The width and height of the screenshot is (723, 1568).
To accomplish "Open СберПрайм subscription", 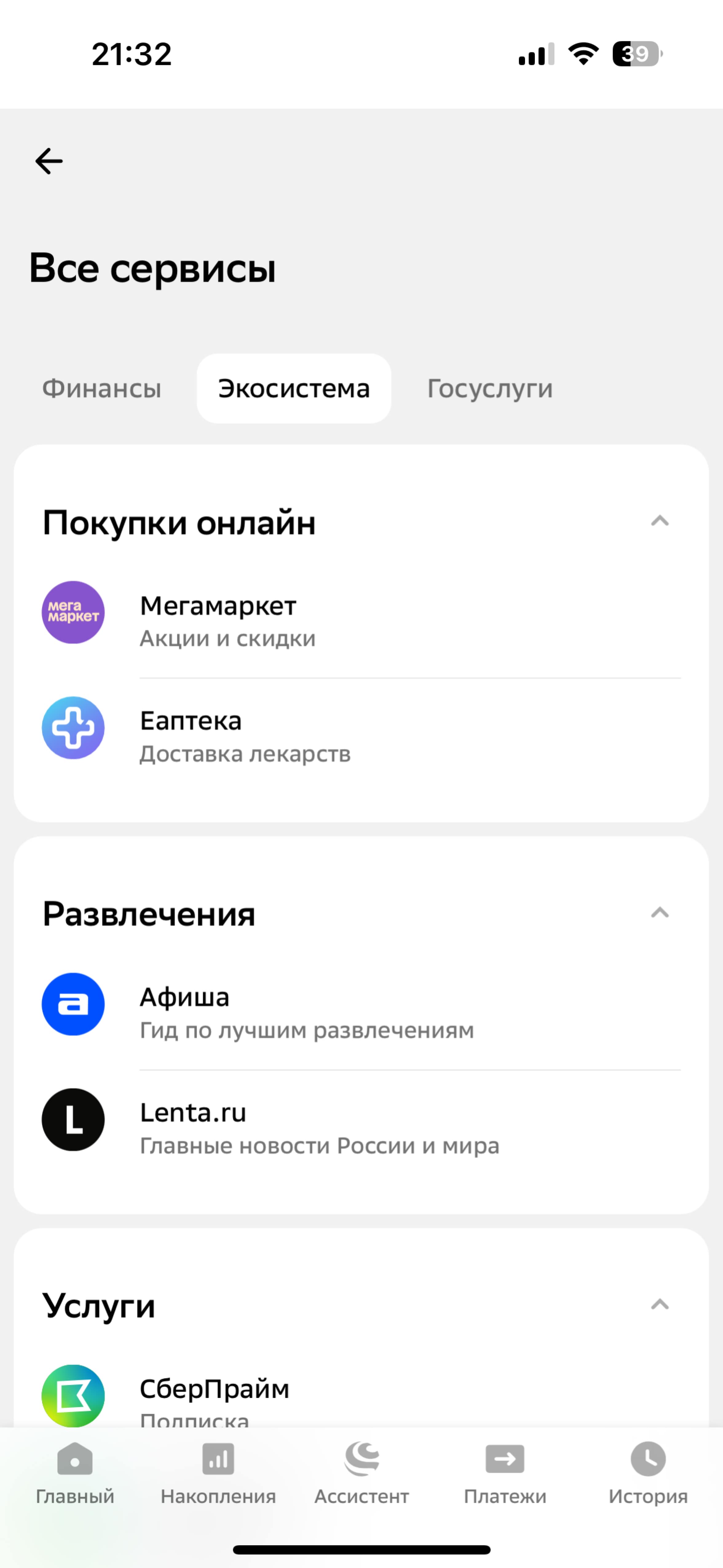I will coord(361,1397).
